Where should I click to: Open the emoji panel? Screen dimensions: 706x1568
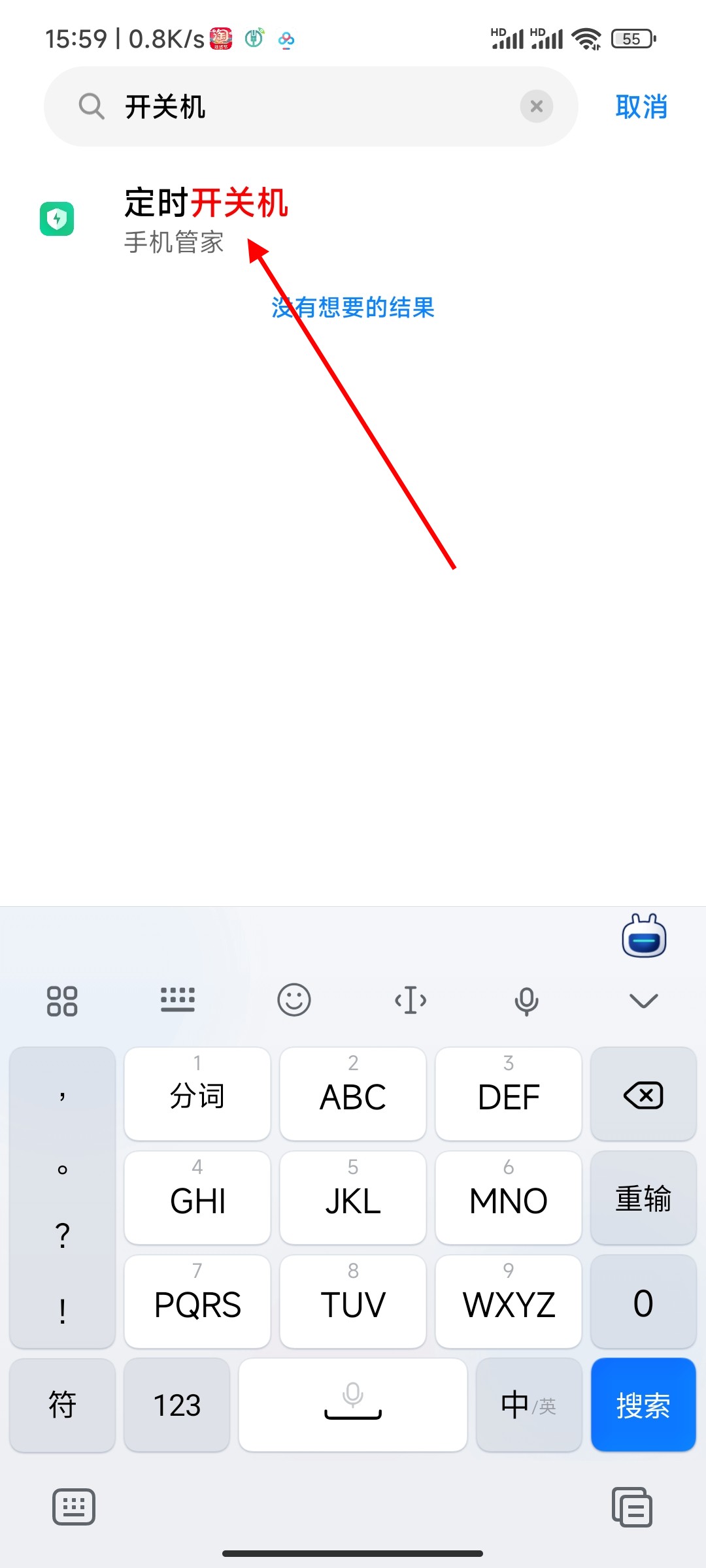(294, 1000)
